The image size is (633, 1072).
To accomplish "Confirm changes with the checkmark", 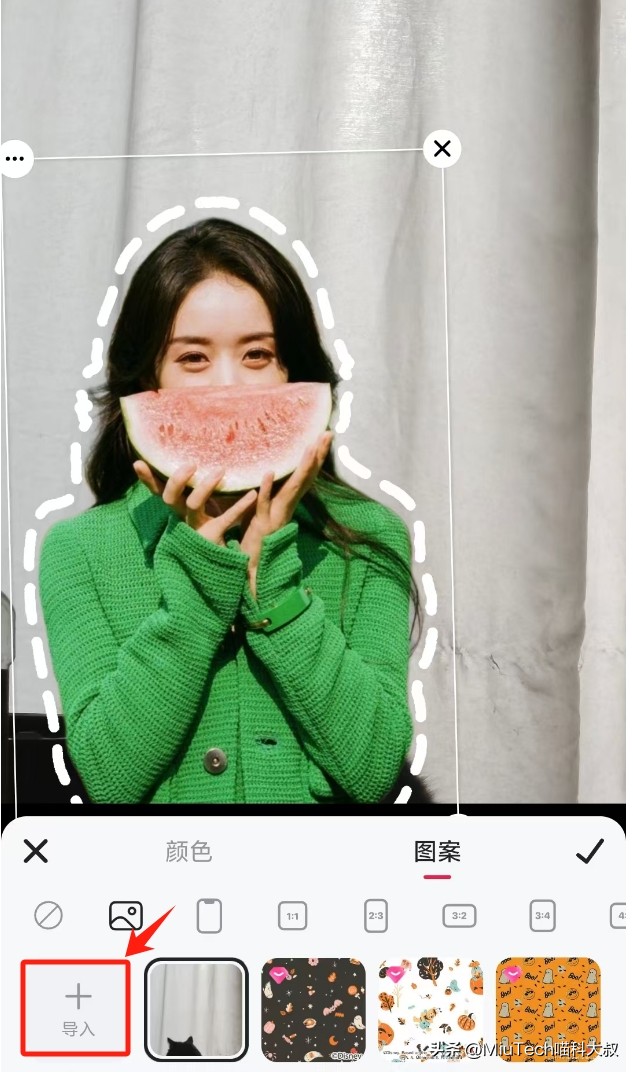I will (x=590, y=851).
